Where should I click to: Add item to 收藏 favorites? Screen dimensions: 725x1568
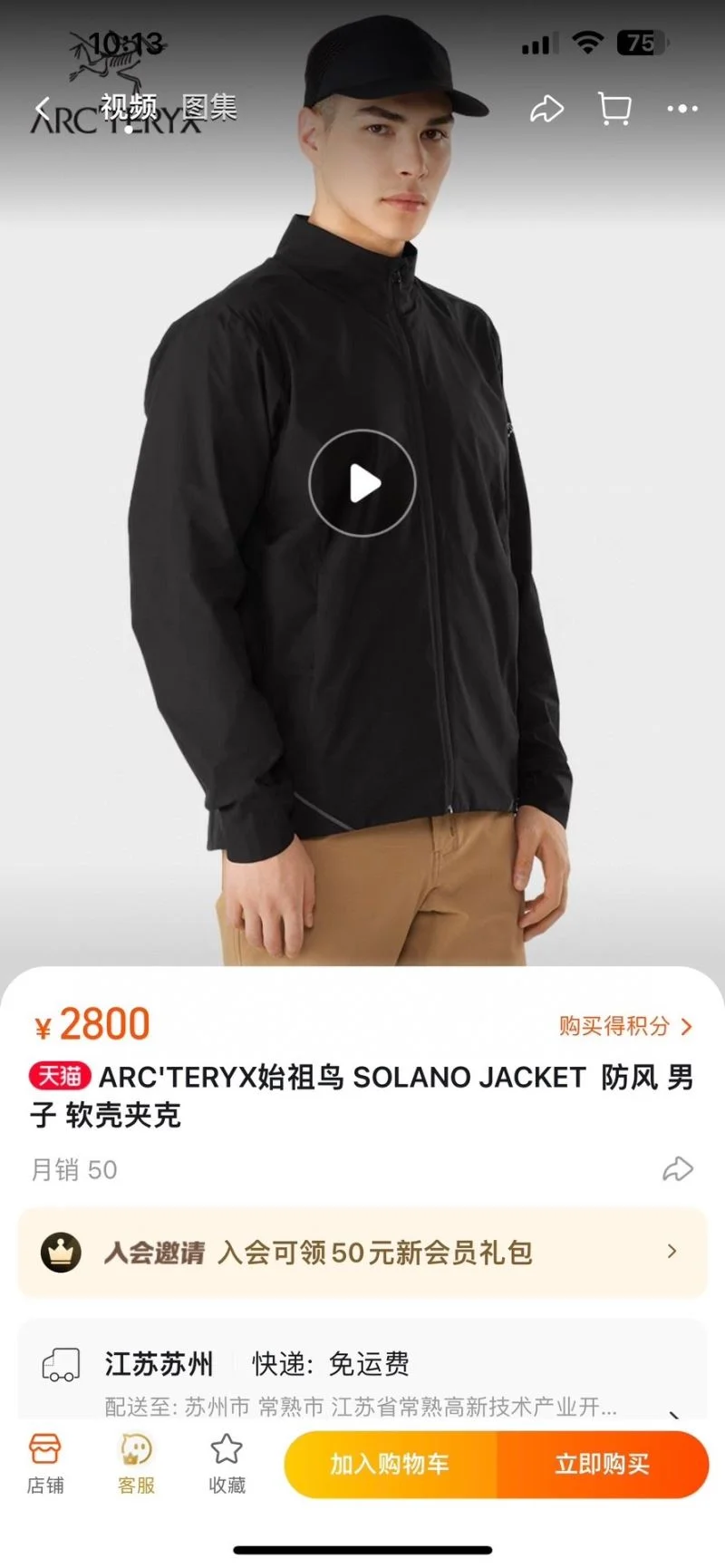click(227, 1463)
